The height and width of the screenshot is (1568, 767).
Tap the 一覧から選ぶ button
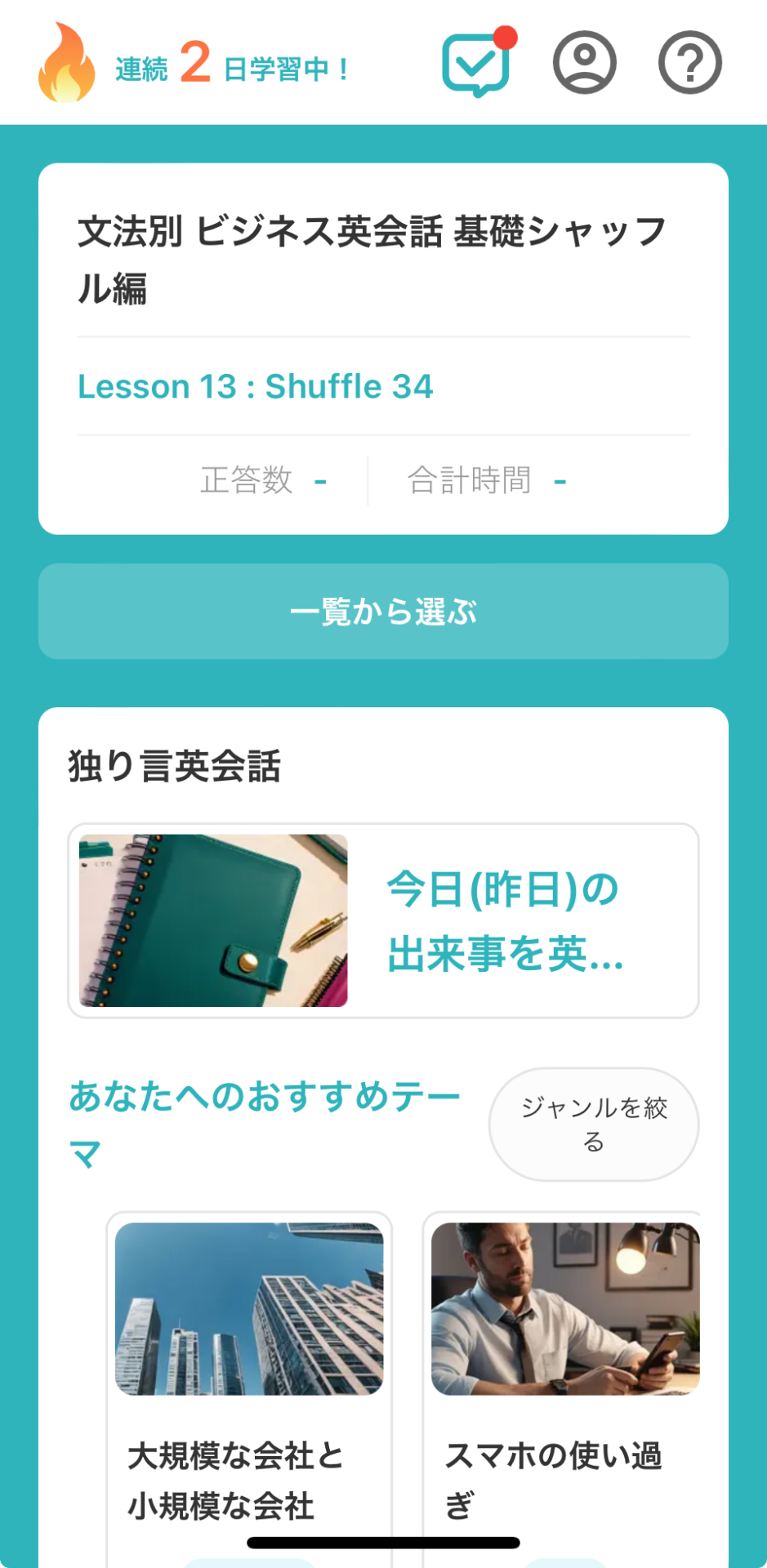click(x=383, y=612)
